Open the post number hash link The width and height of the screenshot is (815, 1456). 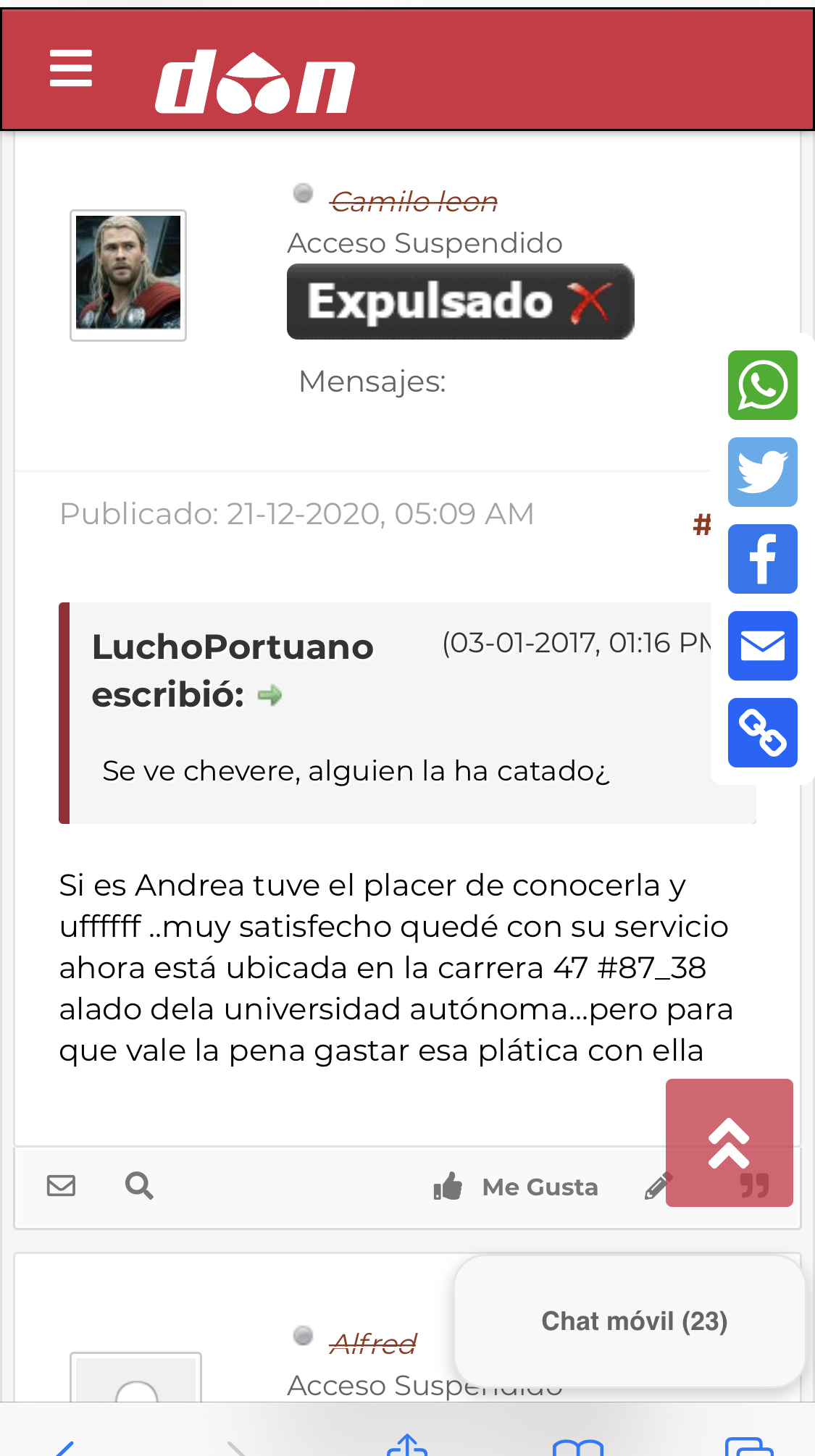coord(701,524)
